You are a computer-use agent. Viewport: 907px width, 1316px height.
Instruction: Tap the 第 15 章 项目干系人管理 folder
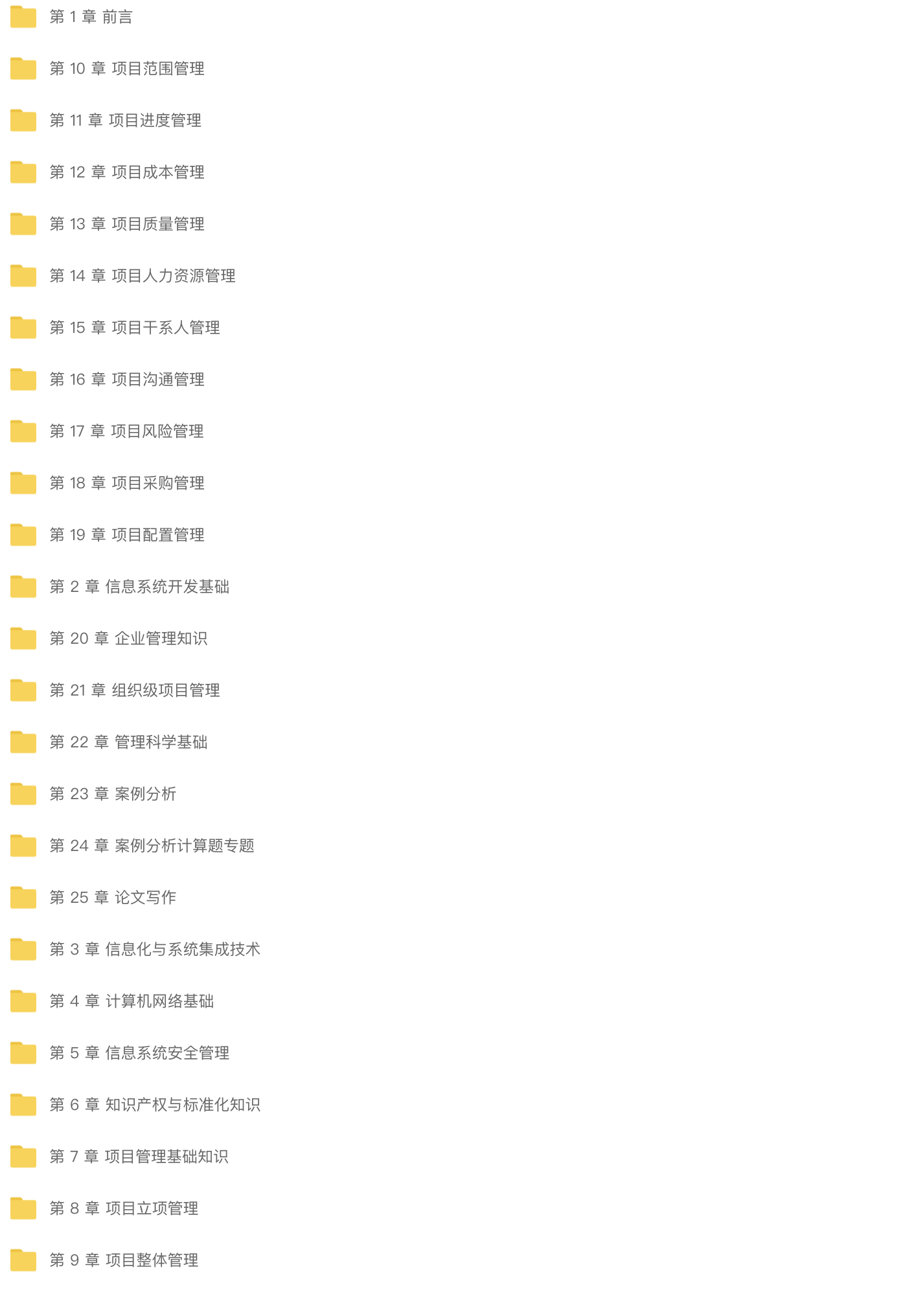134,328
